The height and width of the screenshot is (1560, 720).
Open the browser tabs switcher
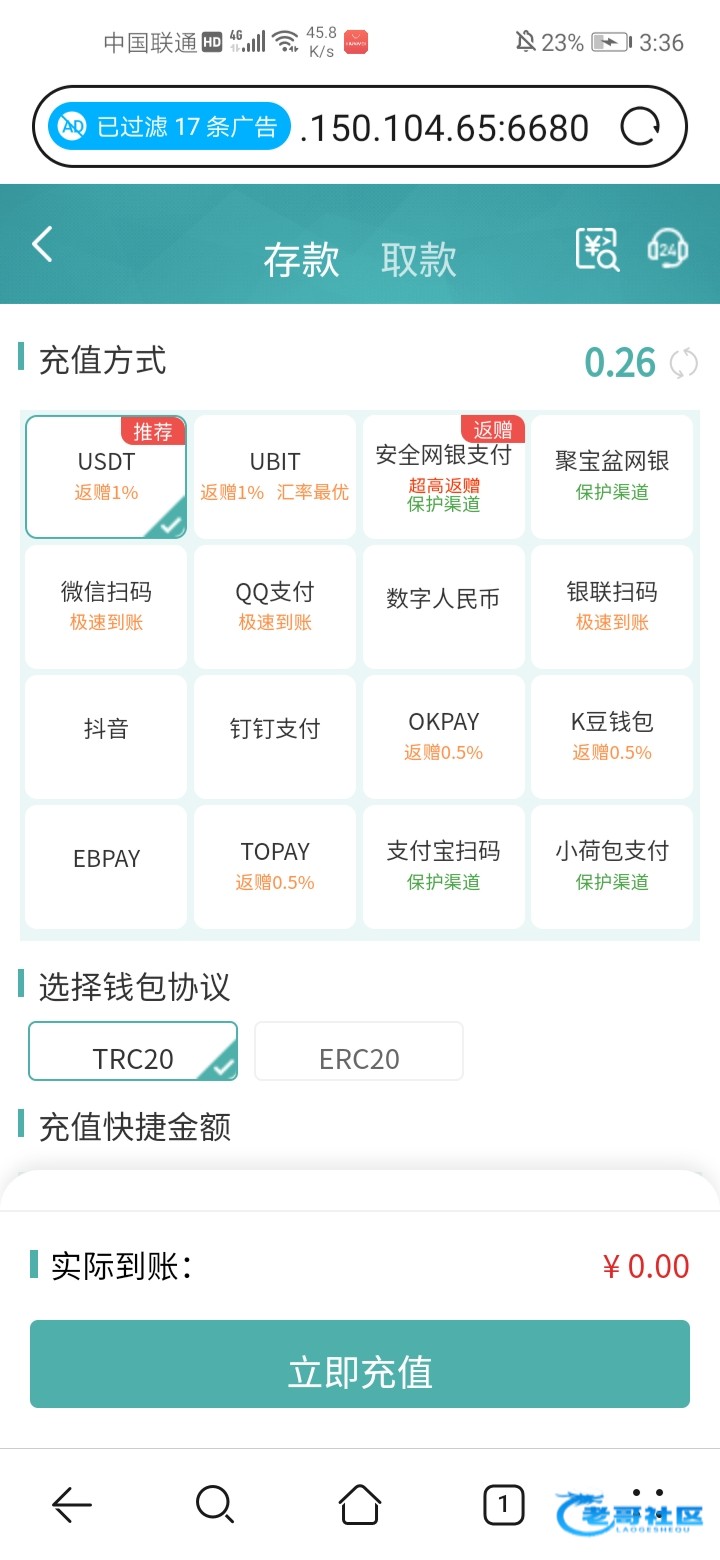(503, 1503)
